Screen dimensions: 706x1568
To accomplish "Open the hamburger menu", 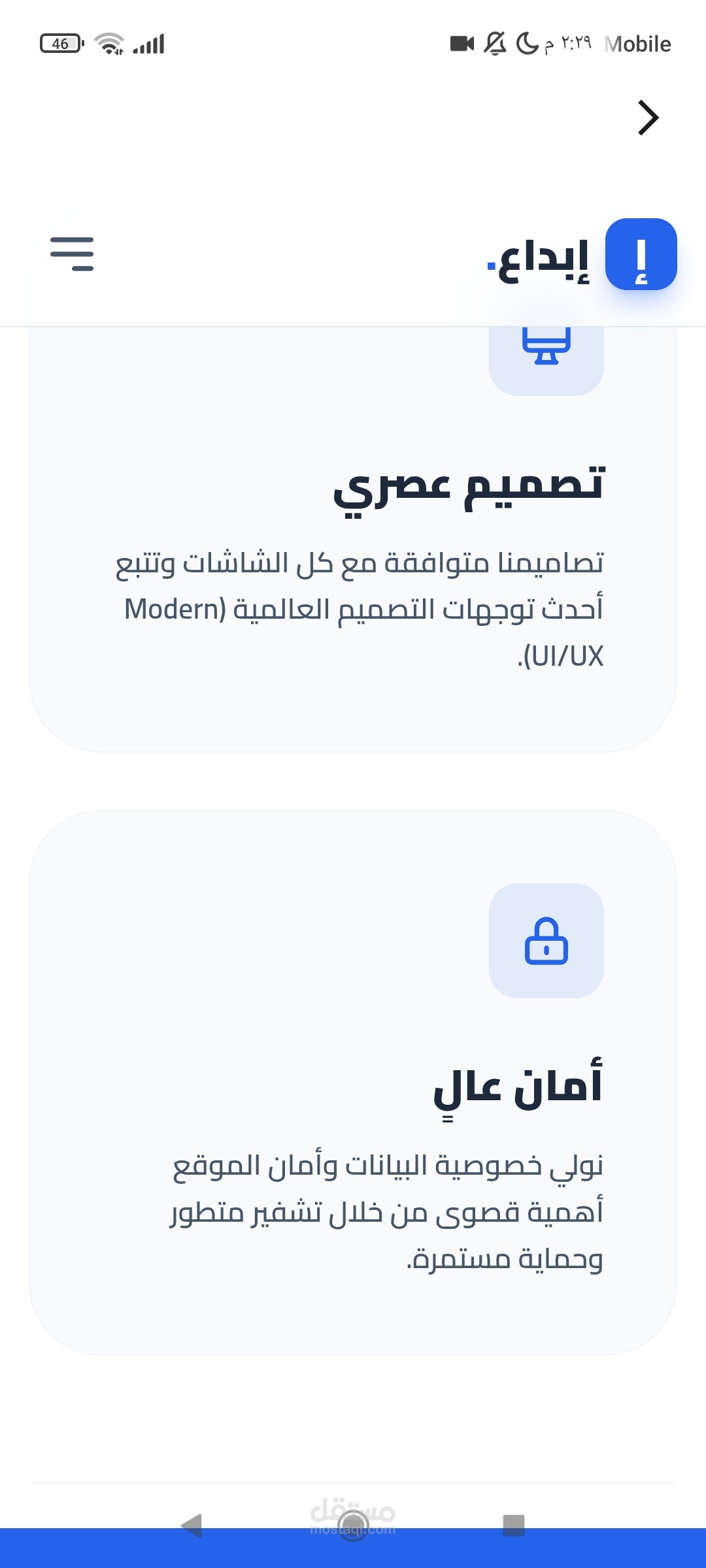I will (72, 254).
